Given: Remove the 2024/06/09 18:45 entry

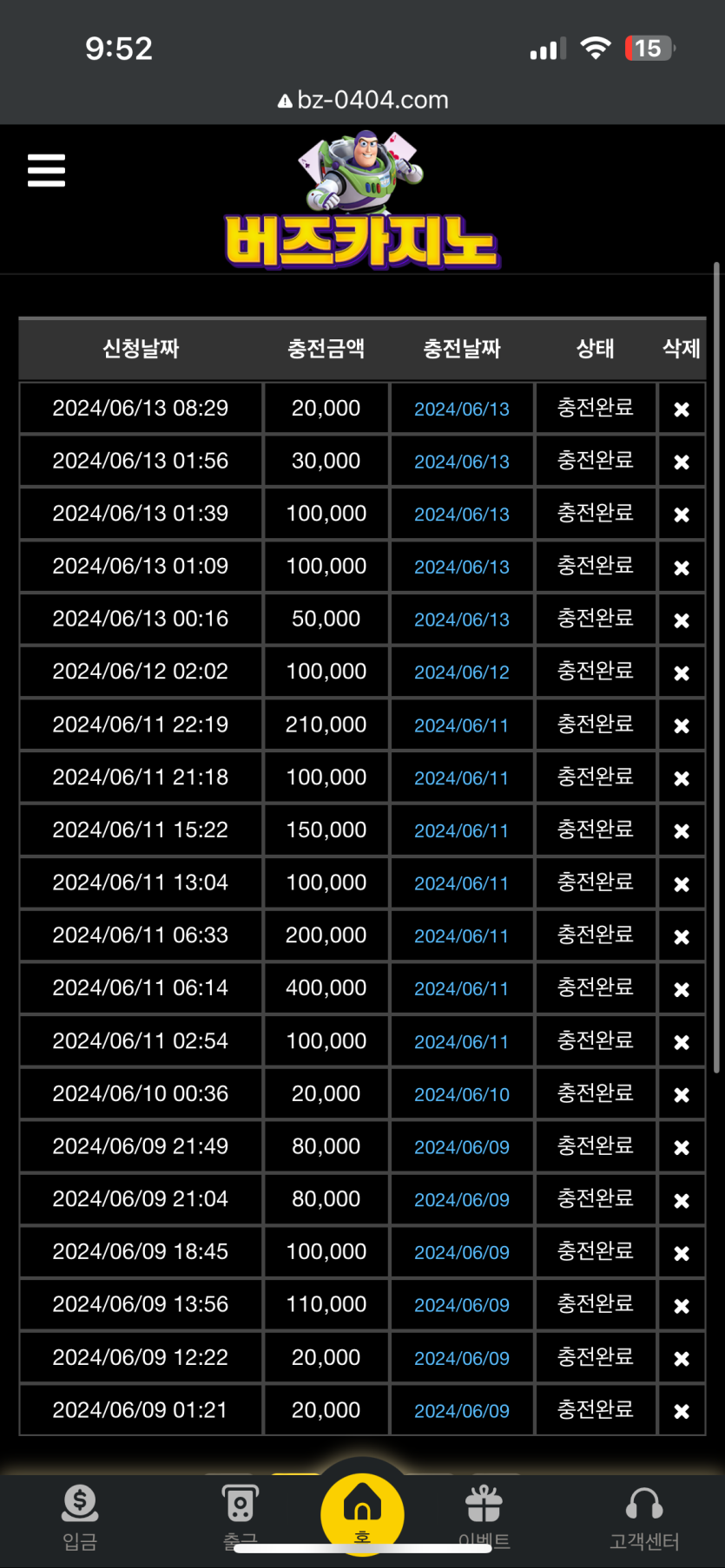Looking at the screenshot, I should (682, 1253).
